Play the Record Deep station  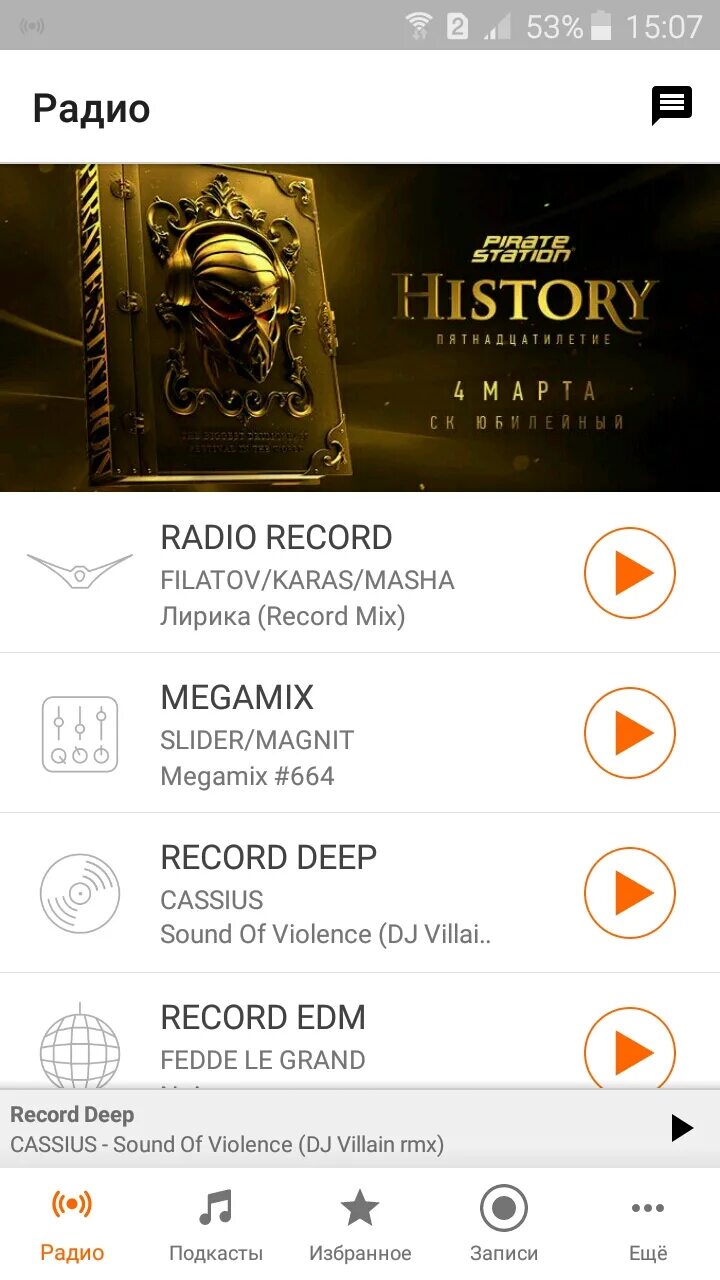pos(629,893)
